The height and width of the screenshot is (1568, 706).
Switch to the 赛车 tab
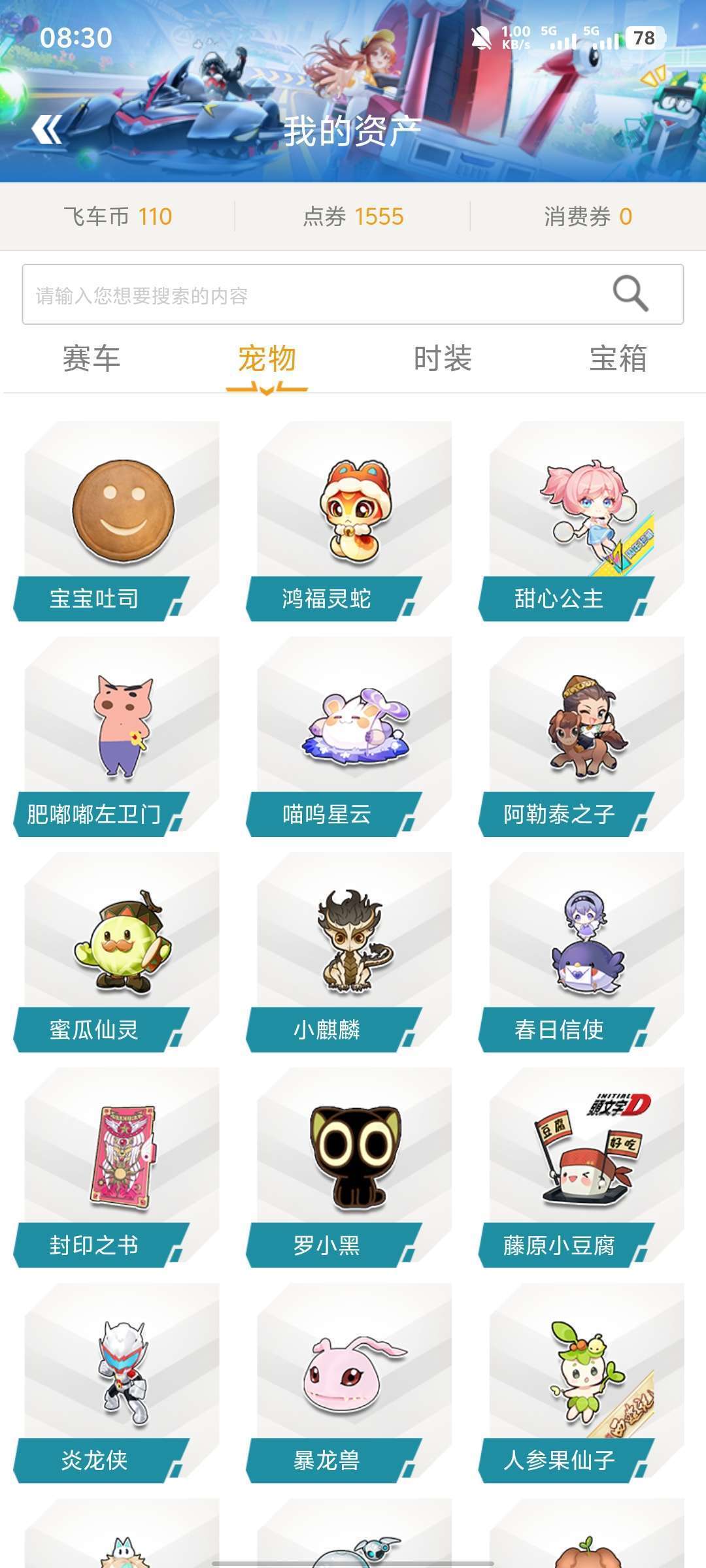tap(92, 359)
